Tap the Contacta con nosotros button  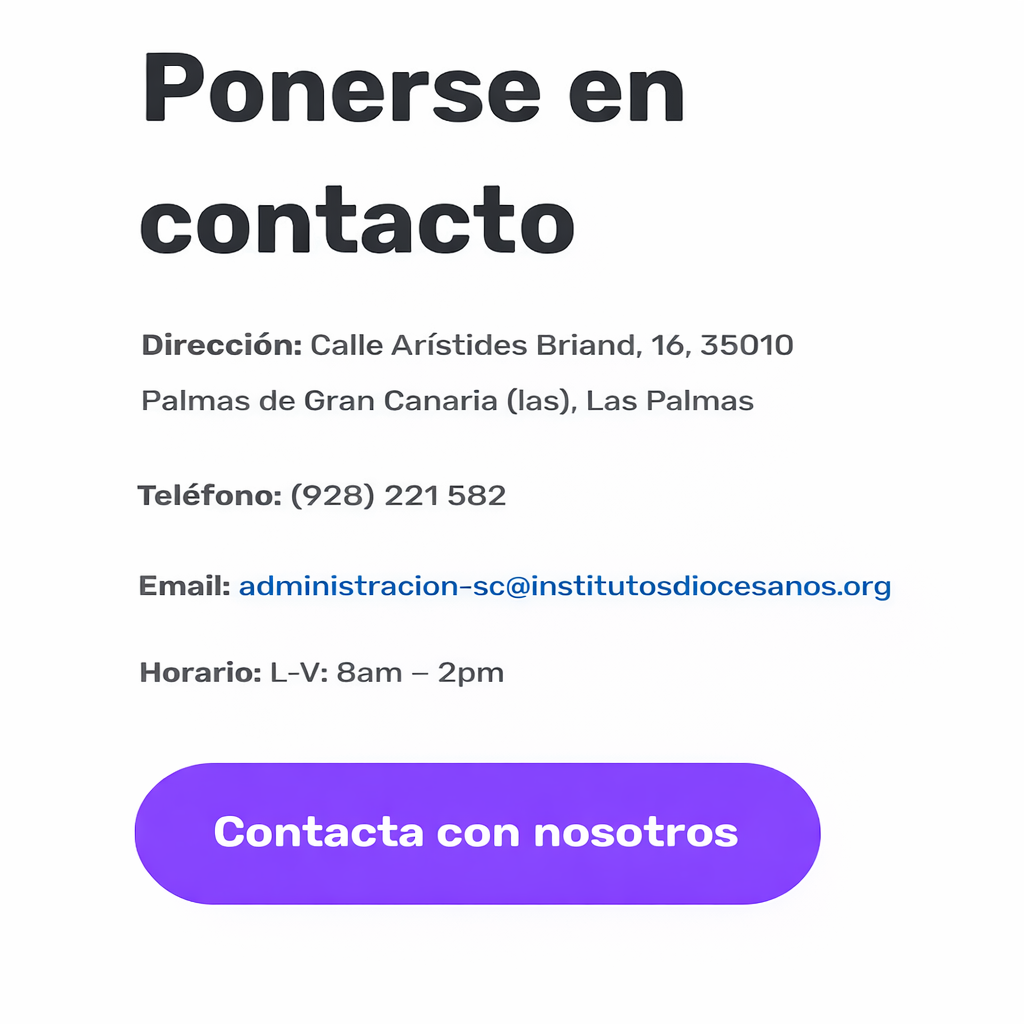click(x=477, y=833)
